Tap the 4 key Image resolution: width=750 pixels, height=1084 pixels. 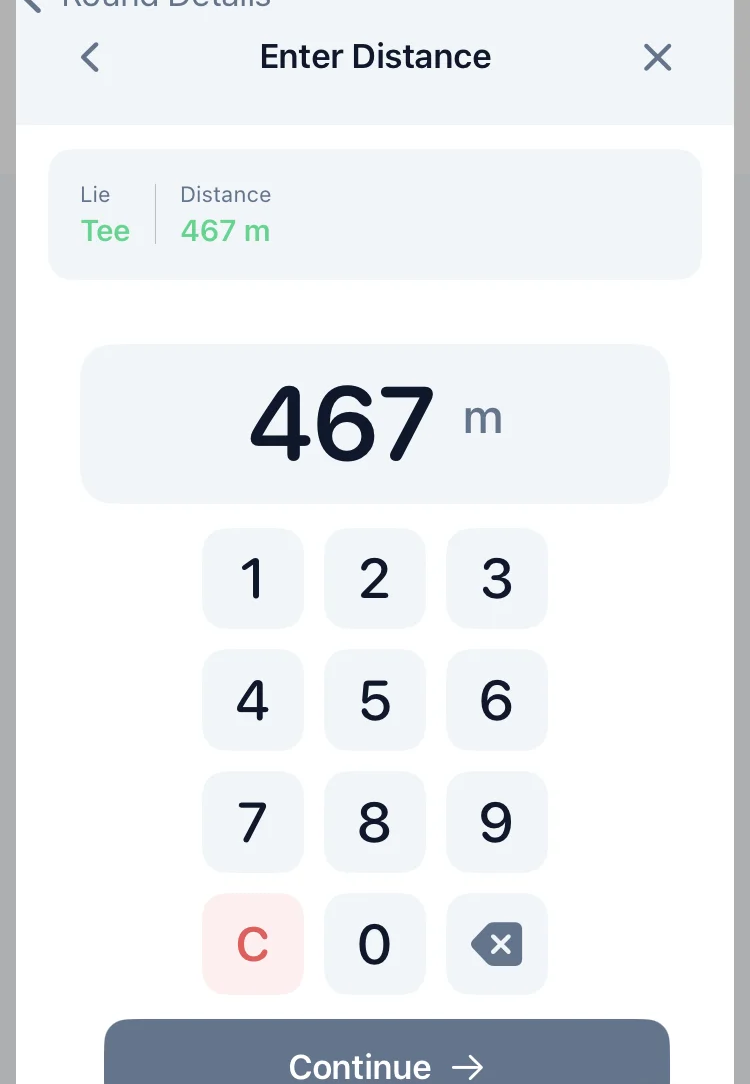pos(253,700)
